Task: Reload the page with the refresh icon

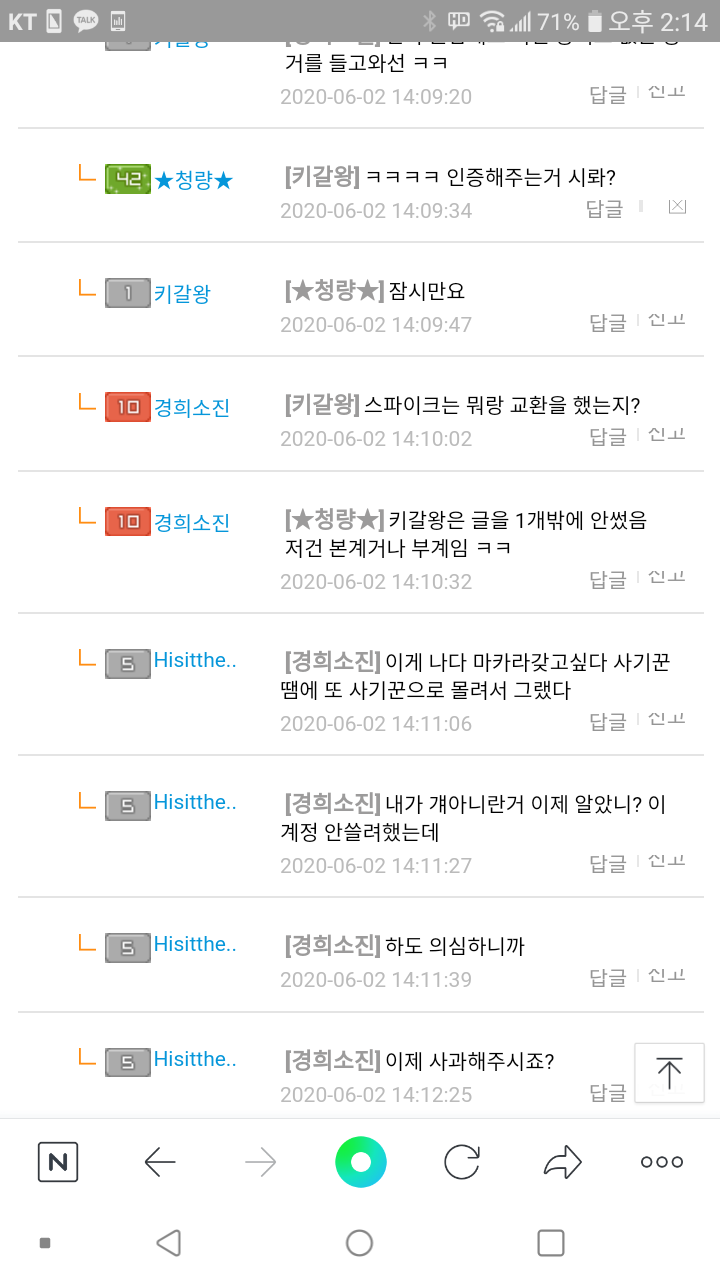Action: [462, 1161]
